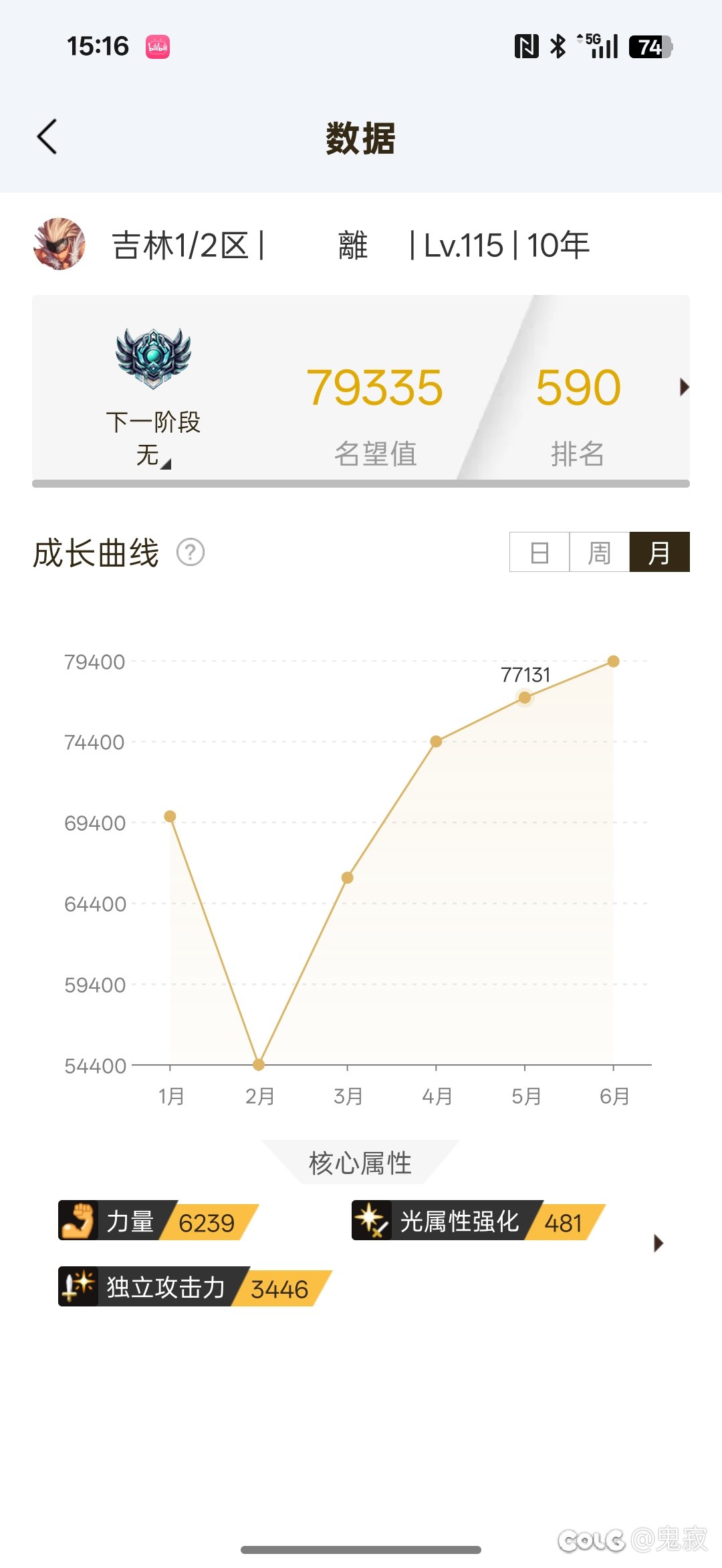This screenshot has height=1568, width=722.
Task: Switch growth curve to 周 view
Action: 599,553
